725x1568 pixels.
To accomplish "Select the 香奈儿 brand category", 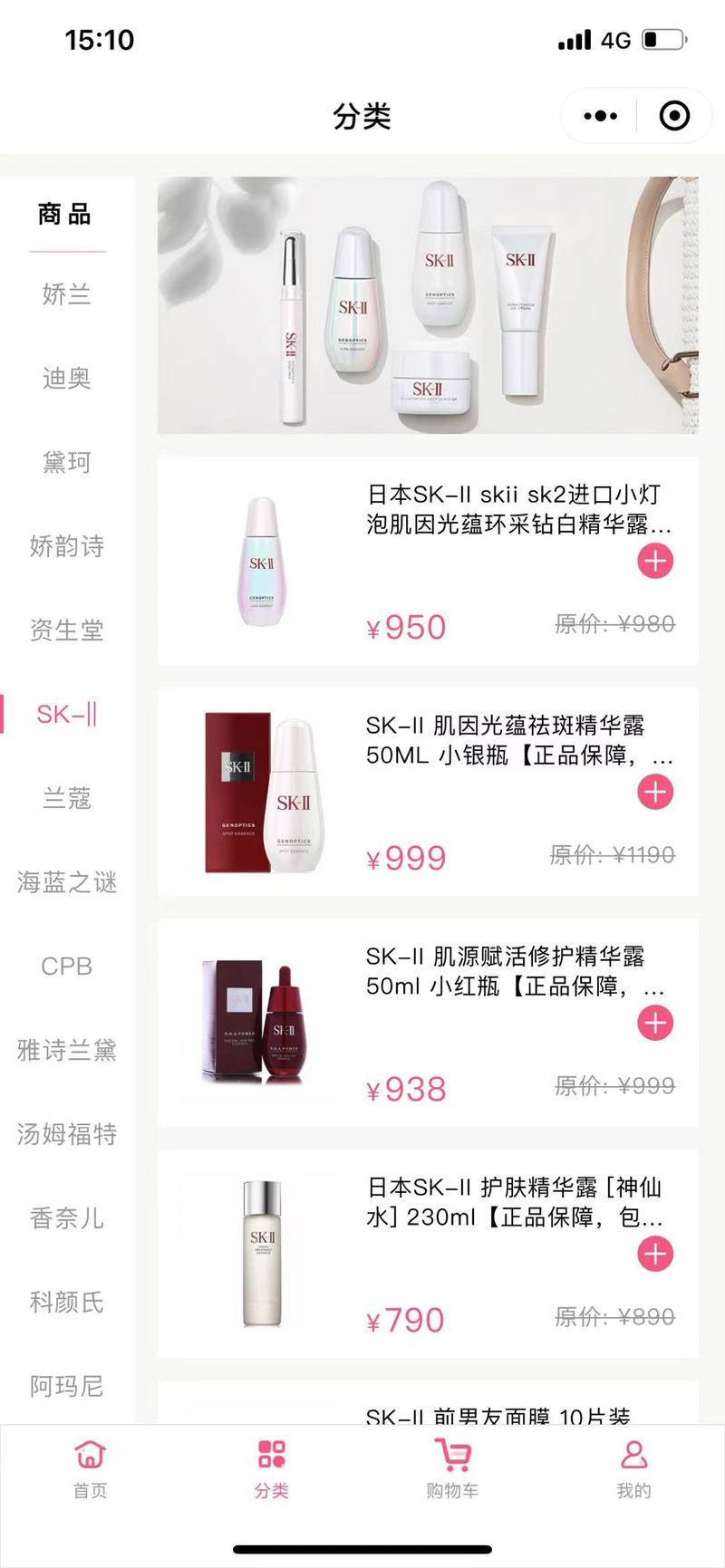I will (x=66, y=1218).
